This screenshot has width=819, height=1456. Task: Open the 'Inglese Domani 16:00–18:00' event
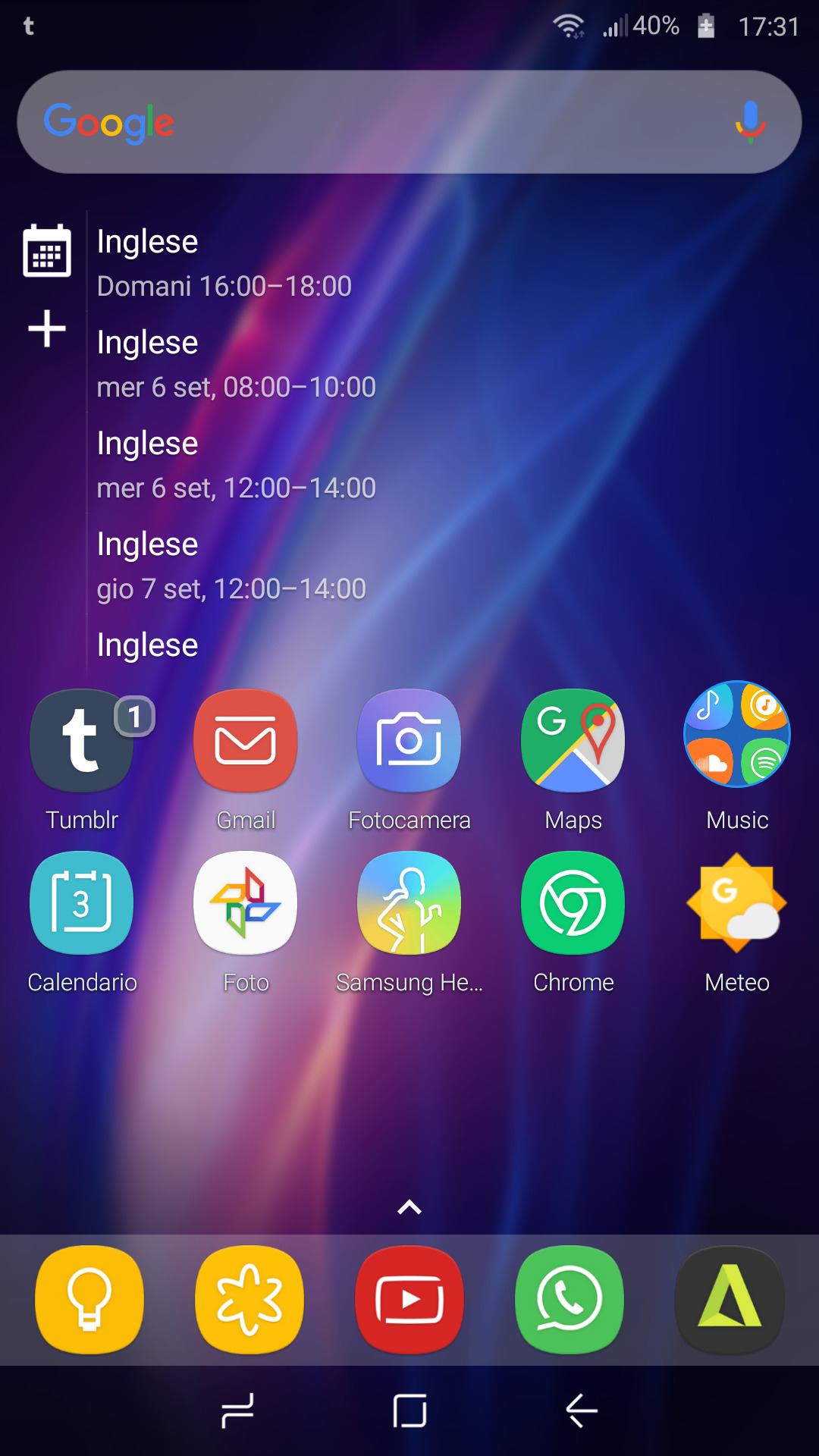pos(224,262)
